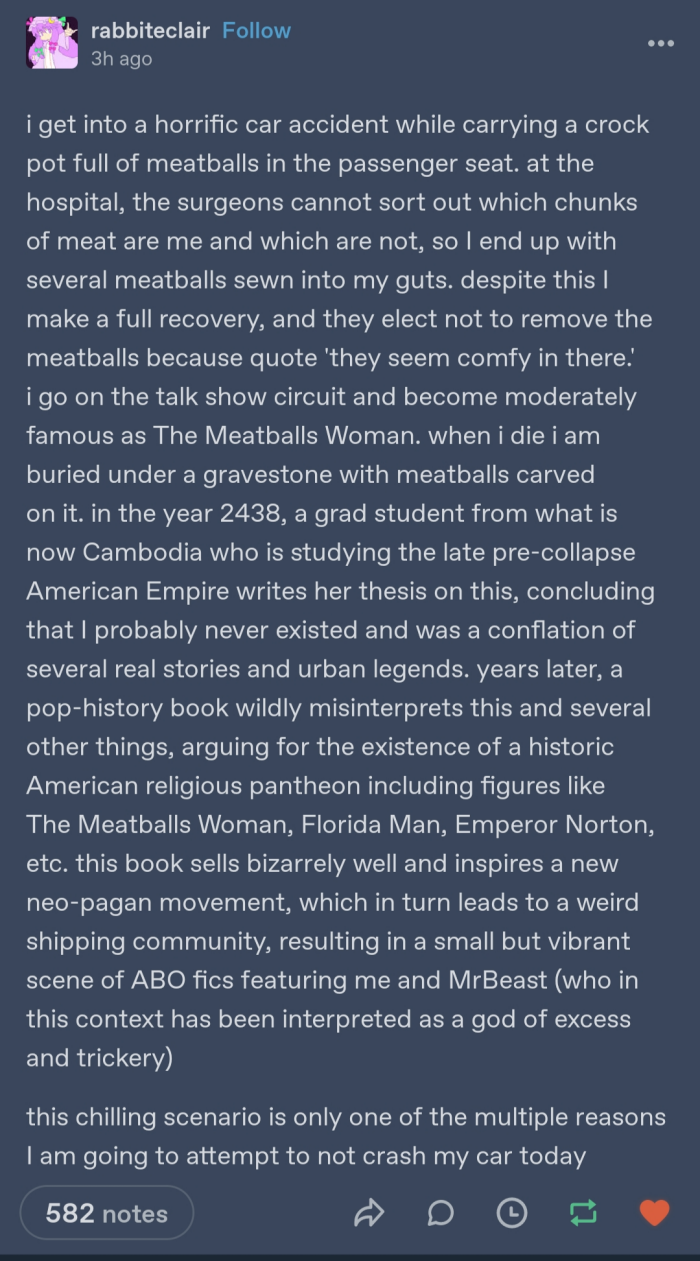This screenshot has width=700, height=1261.
Task: Reblog this post
Action: point(582,1213)
